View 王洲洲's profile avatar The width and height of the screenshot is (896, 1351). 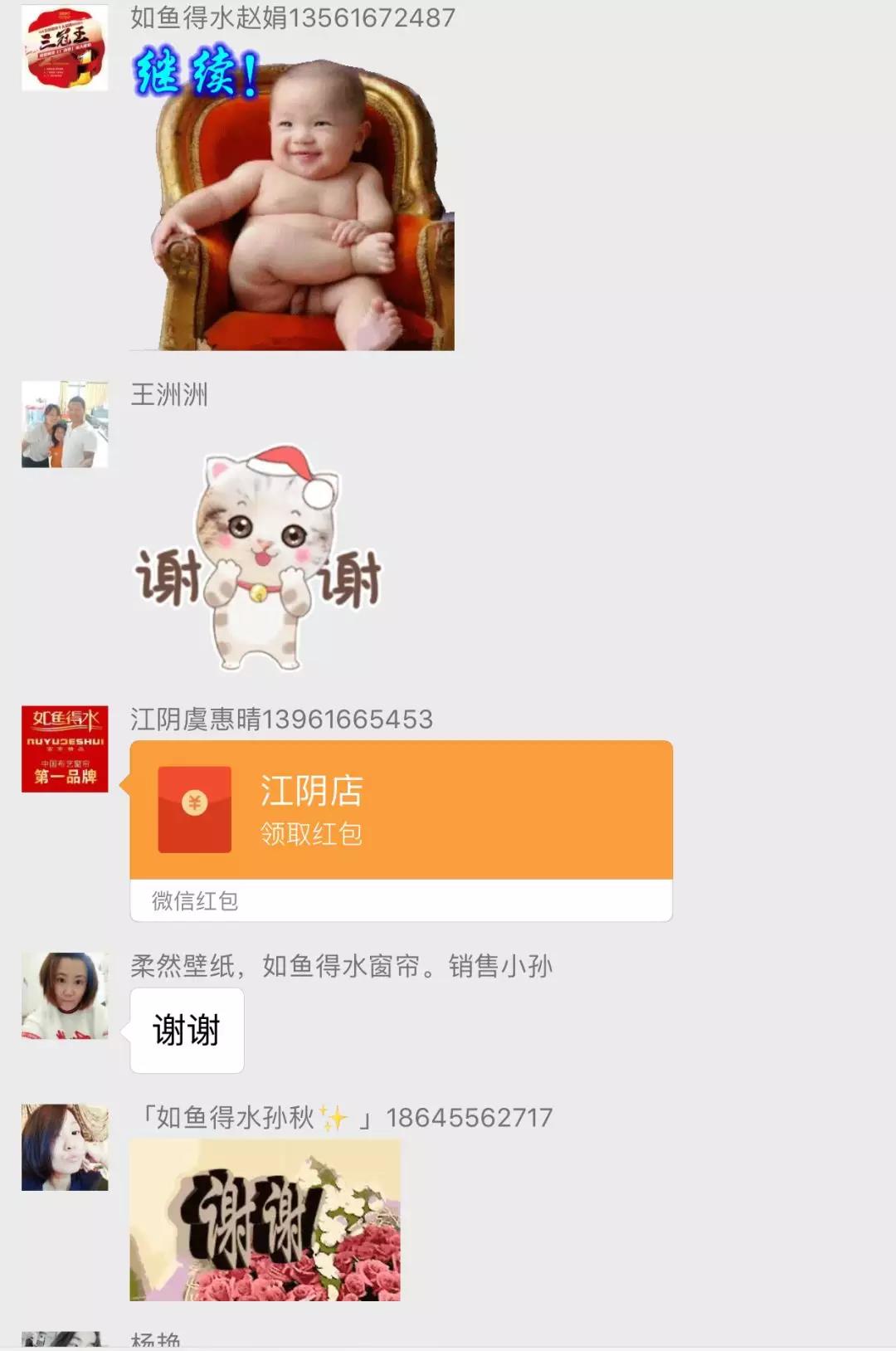coord(65,424)
